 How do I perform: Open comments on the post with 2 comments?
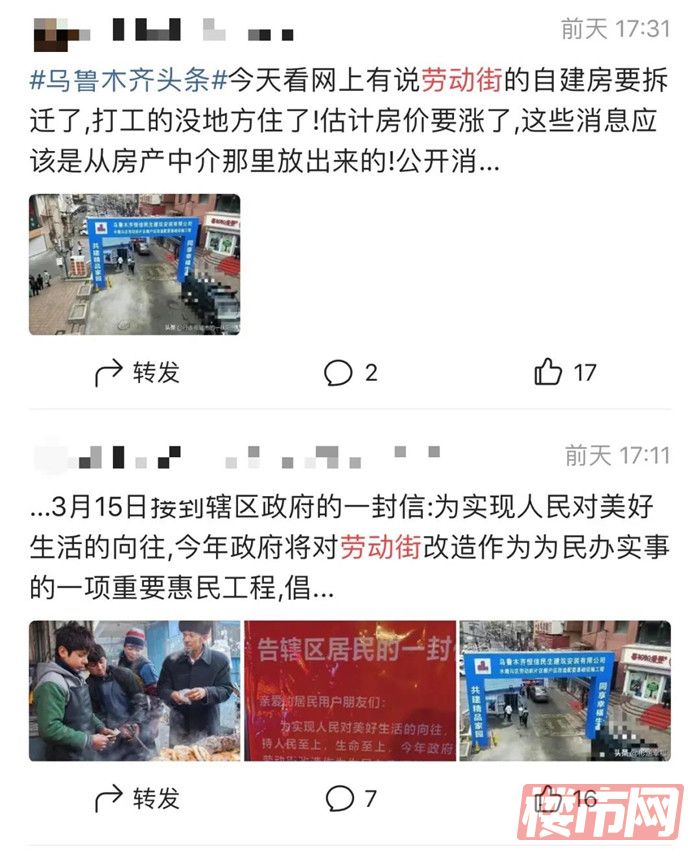click(351, 373)
